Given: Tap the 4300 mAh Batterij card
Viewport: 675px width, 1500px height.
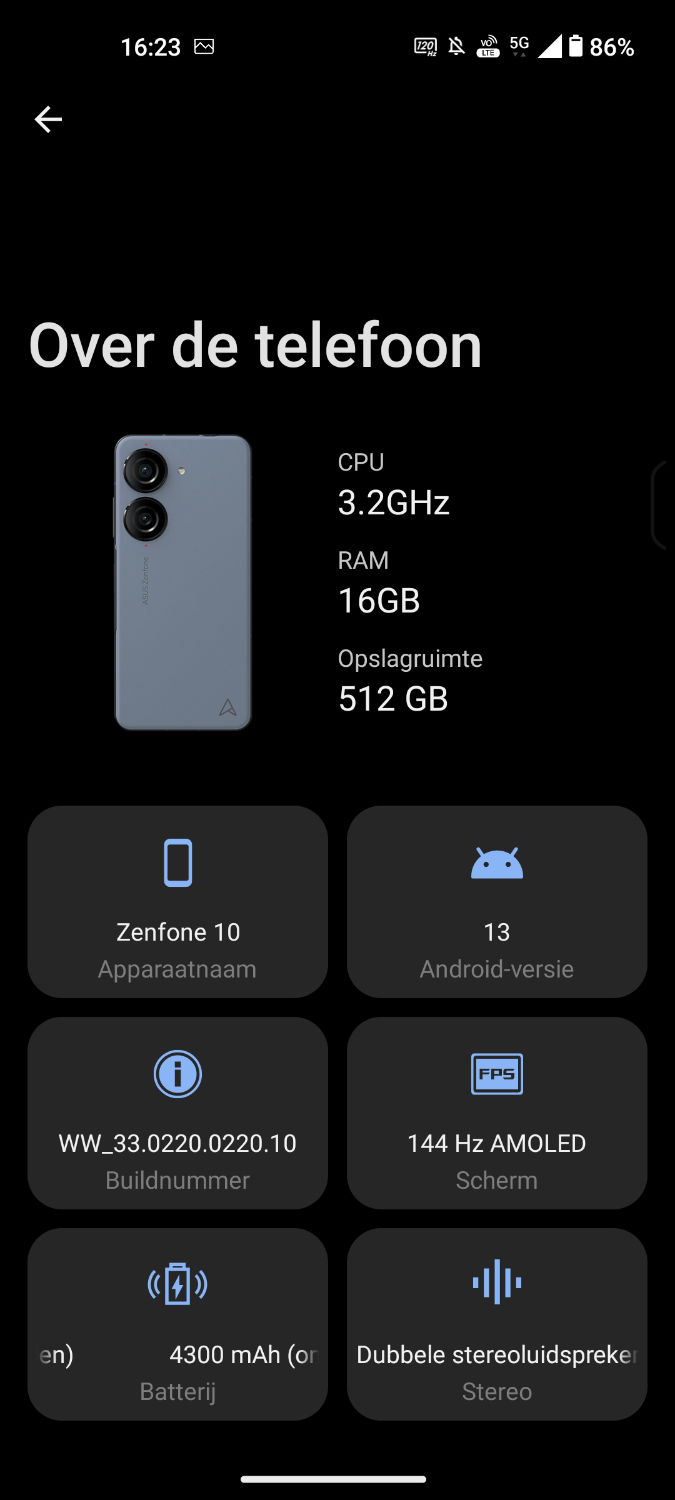Looking at the screenshot, I should pyautogui.click(x=178, y=1324).
